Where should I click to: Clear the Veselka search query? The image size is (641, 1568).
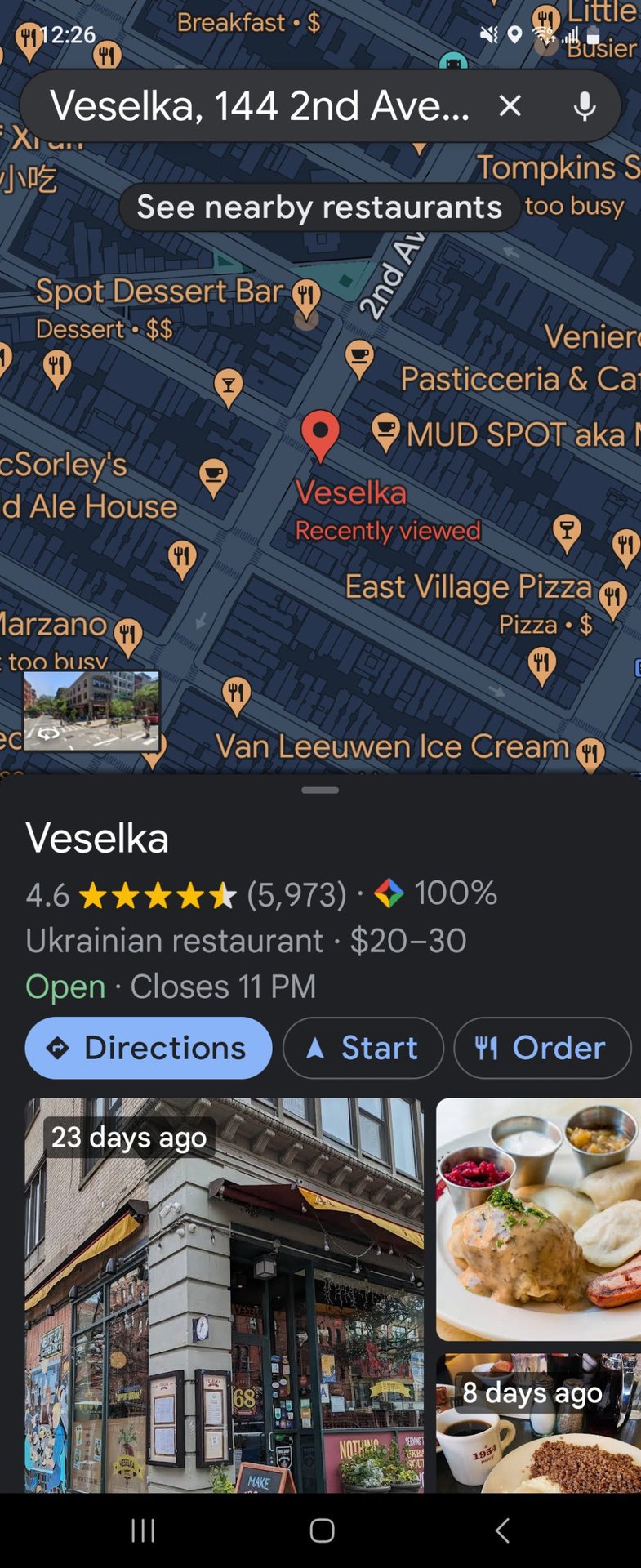click(510, 105)
